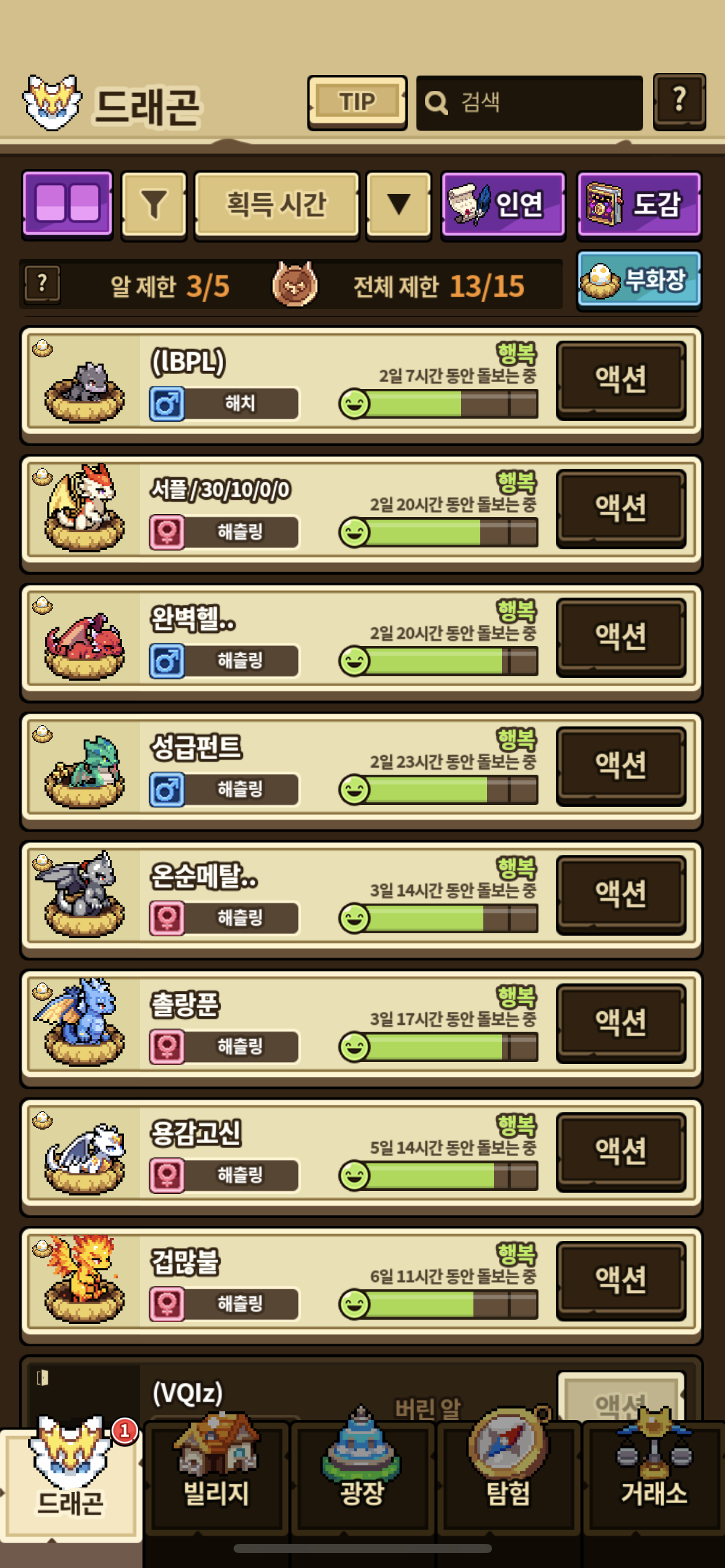Go to the 부화장 hatchery
The image size is (725, 1568).
(x=638, y=280)
